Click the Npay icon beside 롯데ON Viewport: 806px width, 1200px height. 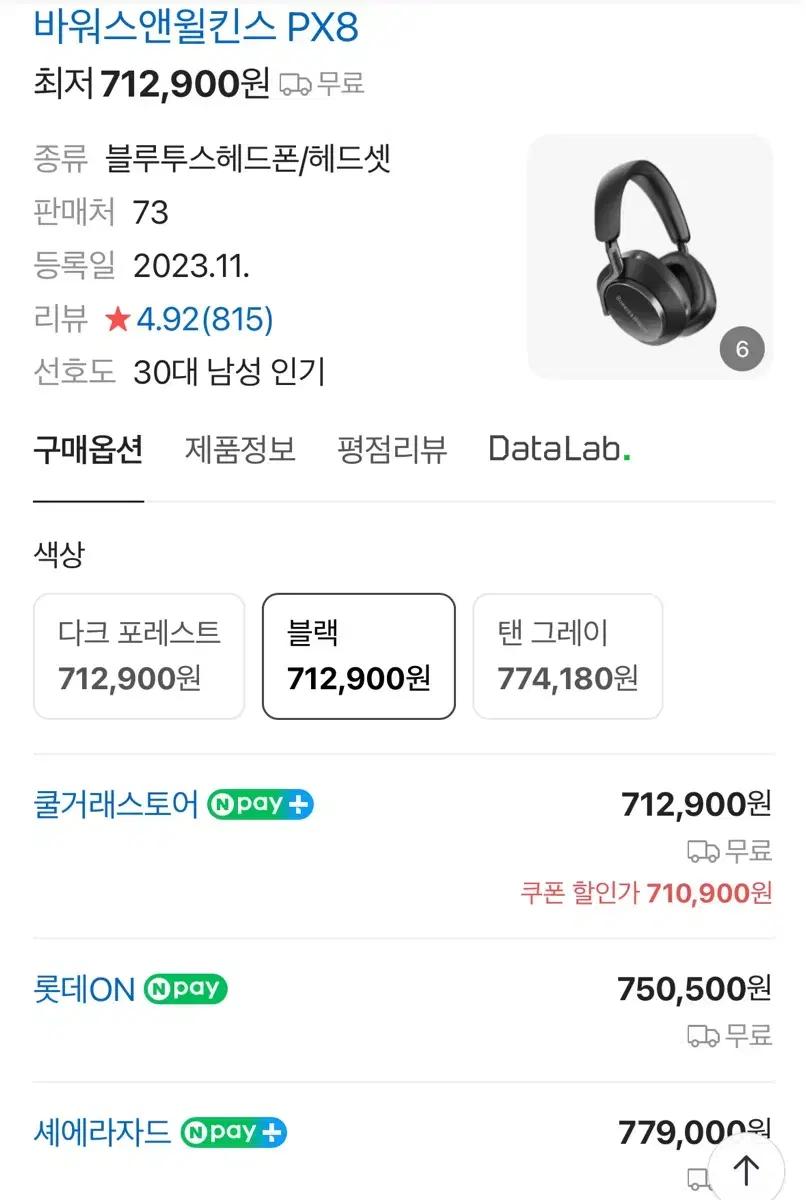click(x=186, y=989)
